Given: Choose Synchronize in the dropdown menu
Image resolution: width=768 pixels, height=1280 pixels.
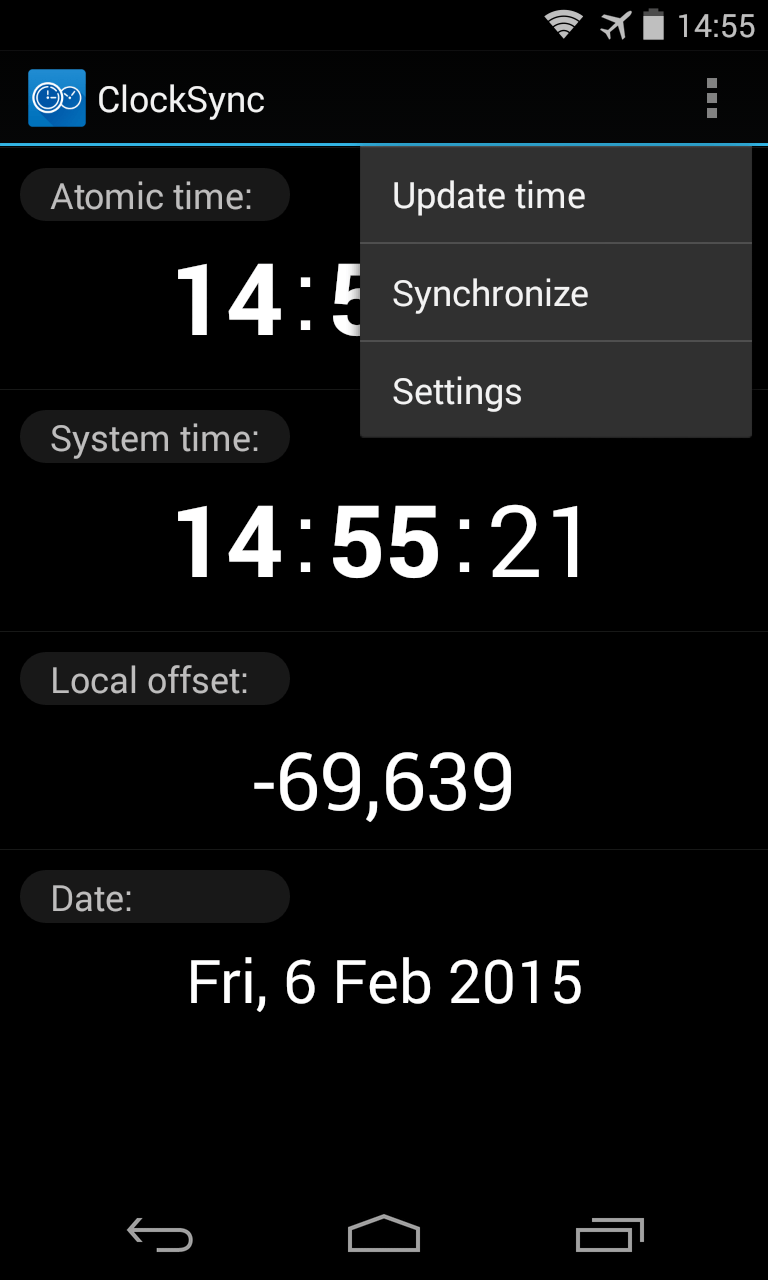Looking at the screenshot, I should tap(555, 294).
